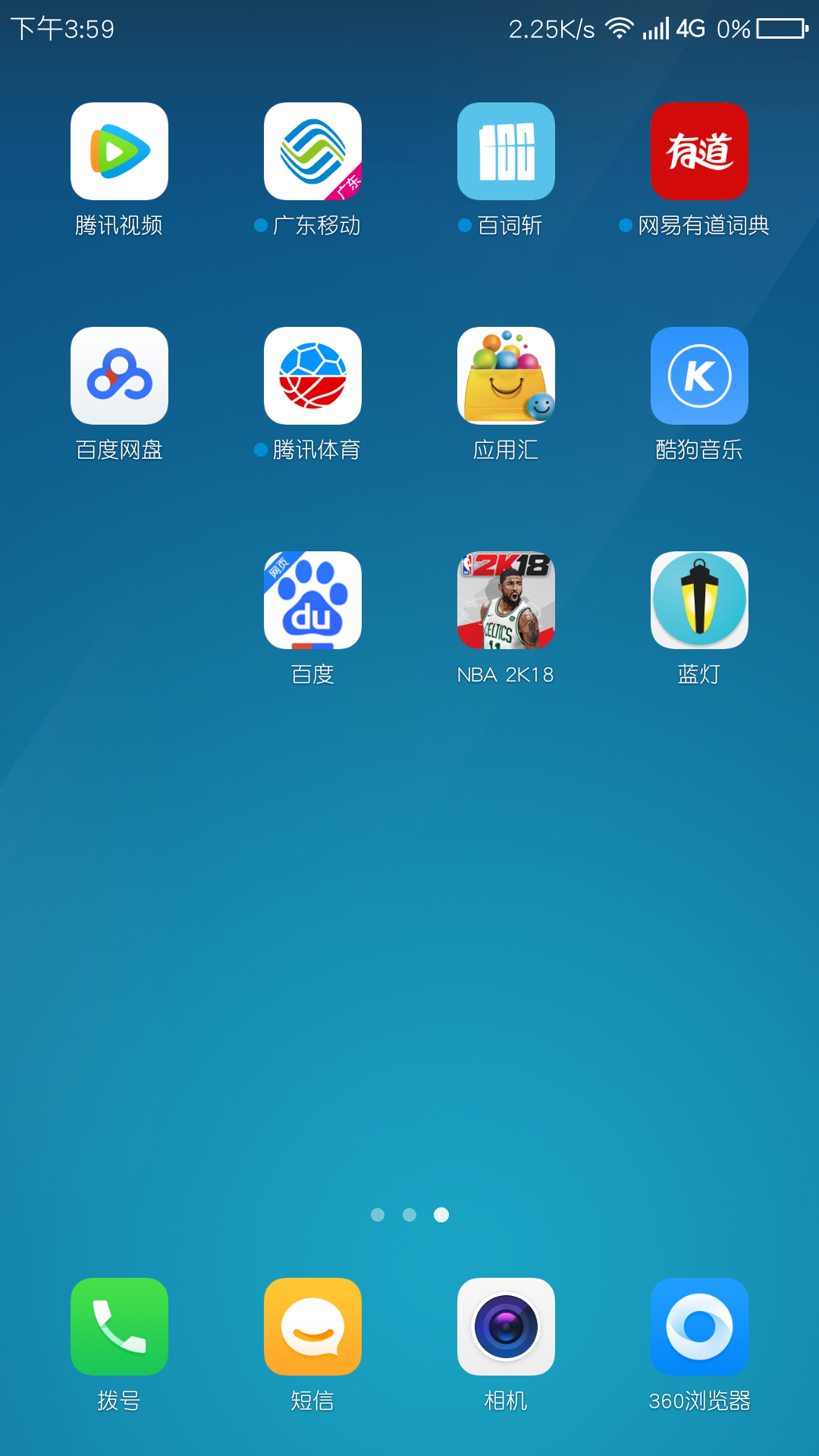Open the 拨号 phone dialer
This screenshot has width=819, height=1456.
point(119,1327)
